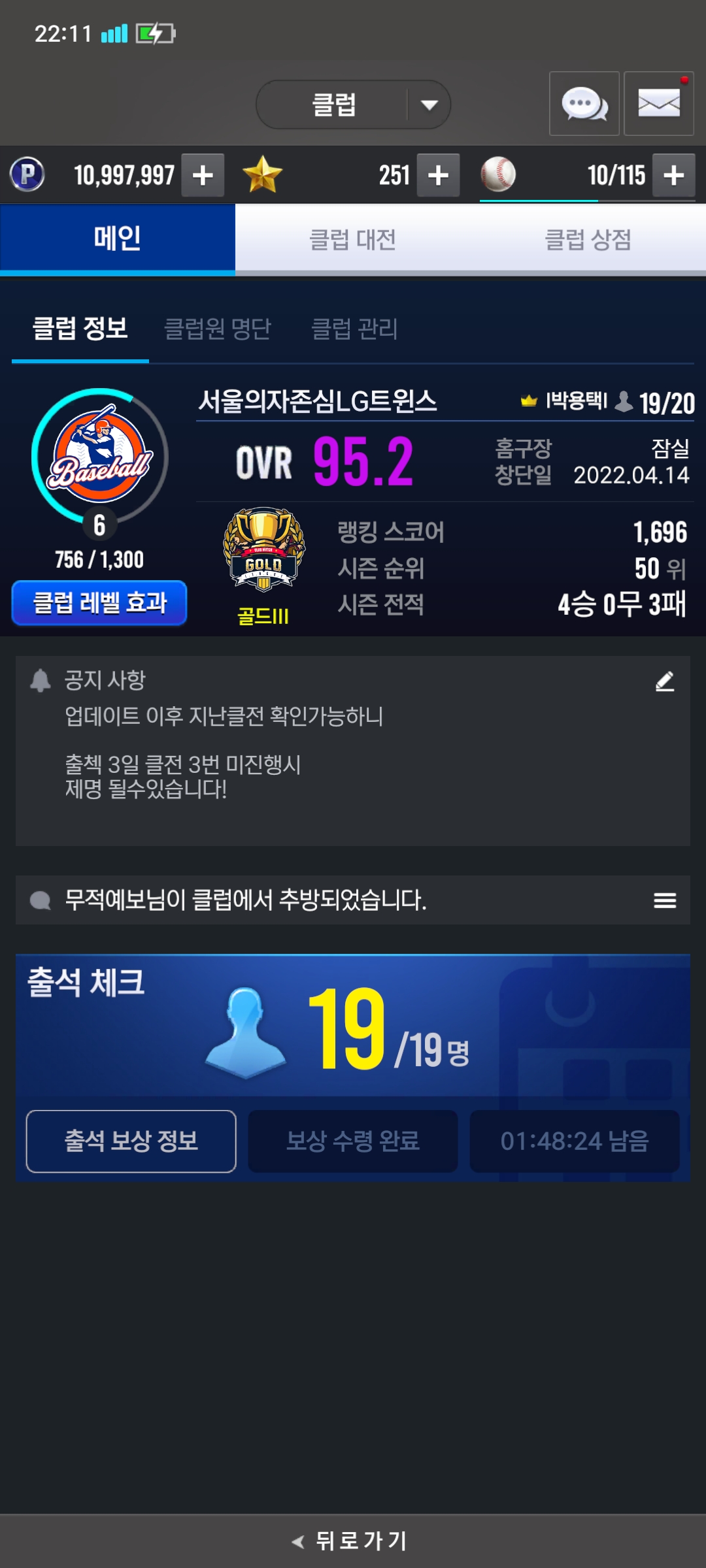Open the mailbox envelope icon
The image size is (706, 1568).
[x=658, y=104]
